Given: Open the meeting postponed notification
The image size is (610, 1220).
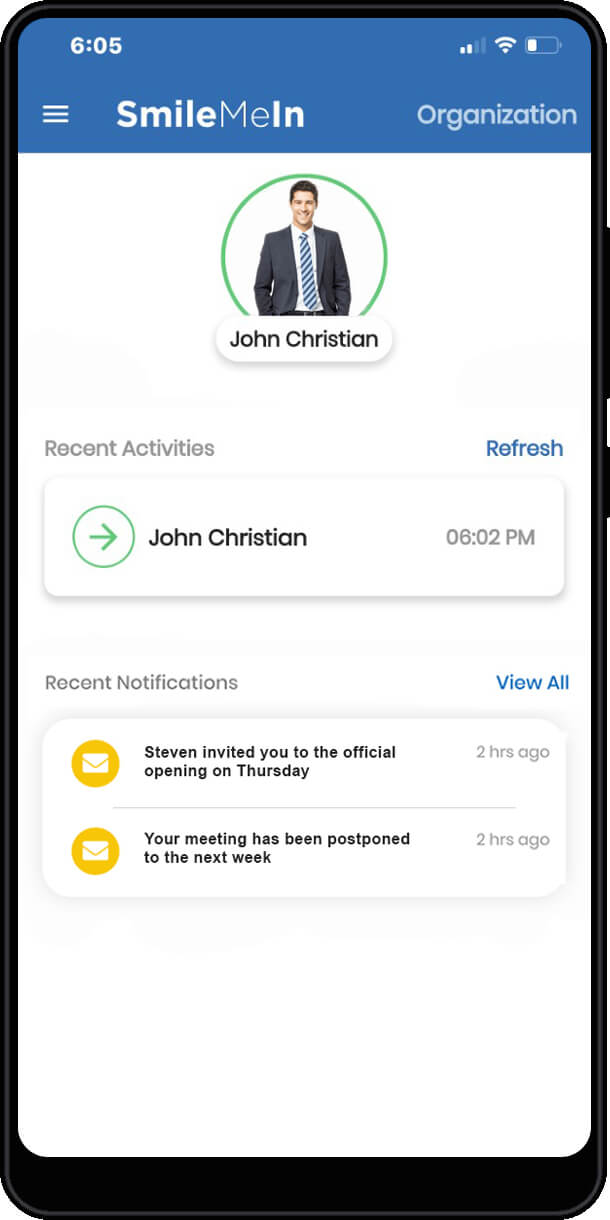Looking at the screenshot, I should point(304,850).
